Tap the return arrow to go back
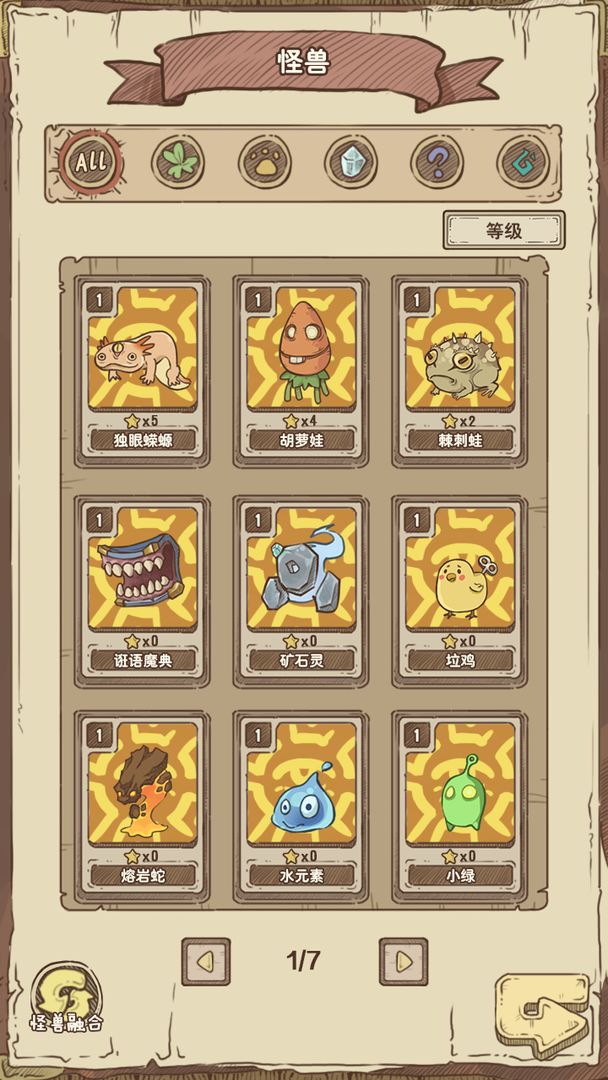The image size is (608, 1080). [x=545, y=1013]
